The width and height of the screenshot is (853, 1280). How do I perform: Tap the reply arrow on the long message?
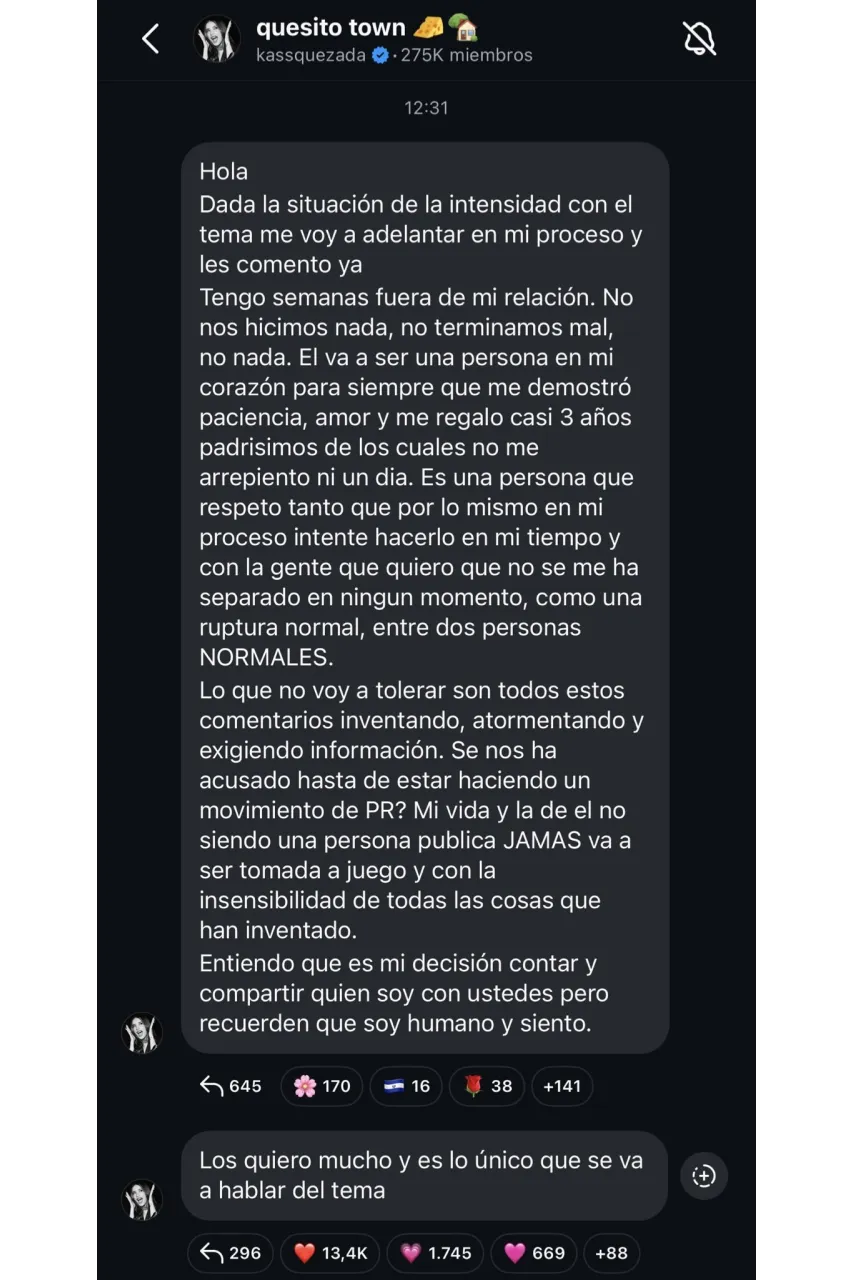[229, 1086]
